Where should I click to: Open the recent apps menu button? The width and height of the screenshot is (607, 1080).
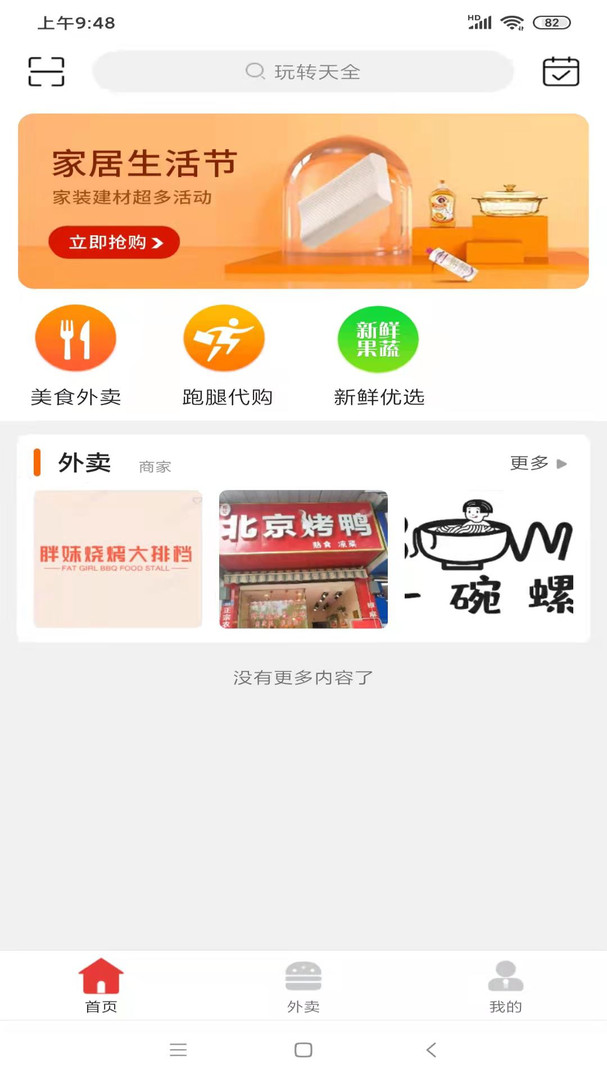tap(178, 1050)
